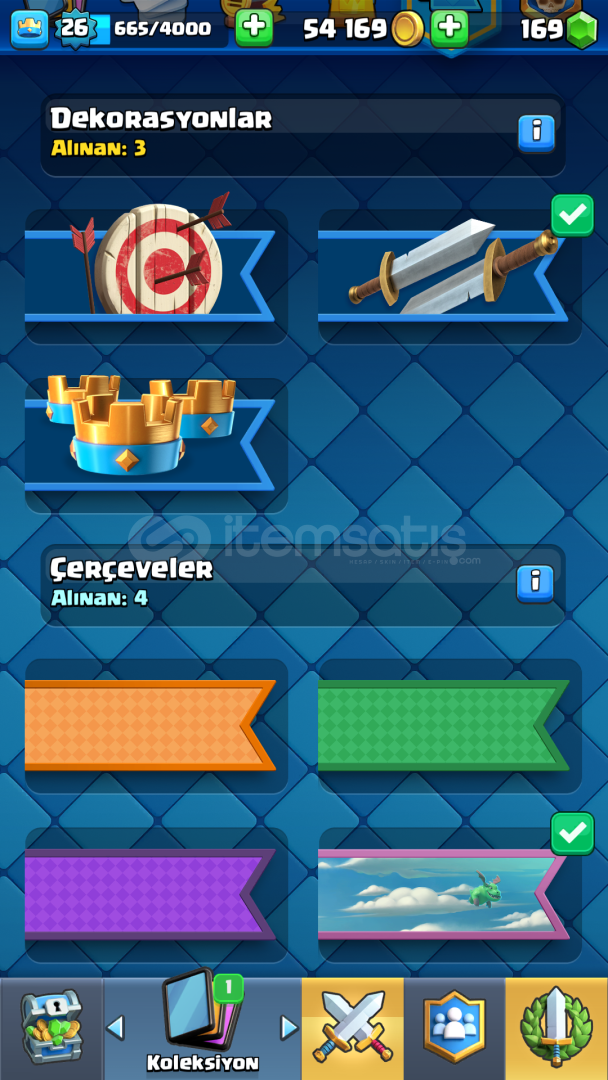Viewport: 608px width, 1080px height.
Task: Open info for Çerçeveler section
Action: tap(535, 584)
